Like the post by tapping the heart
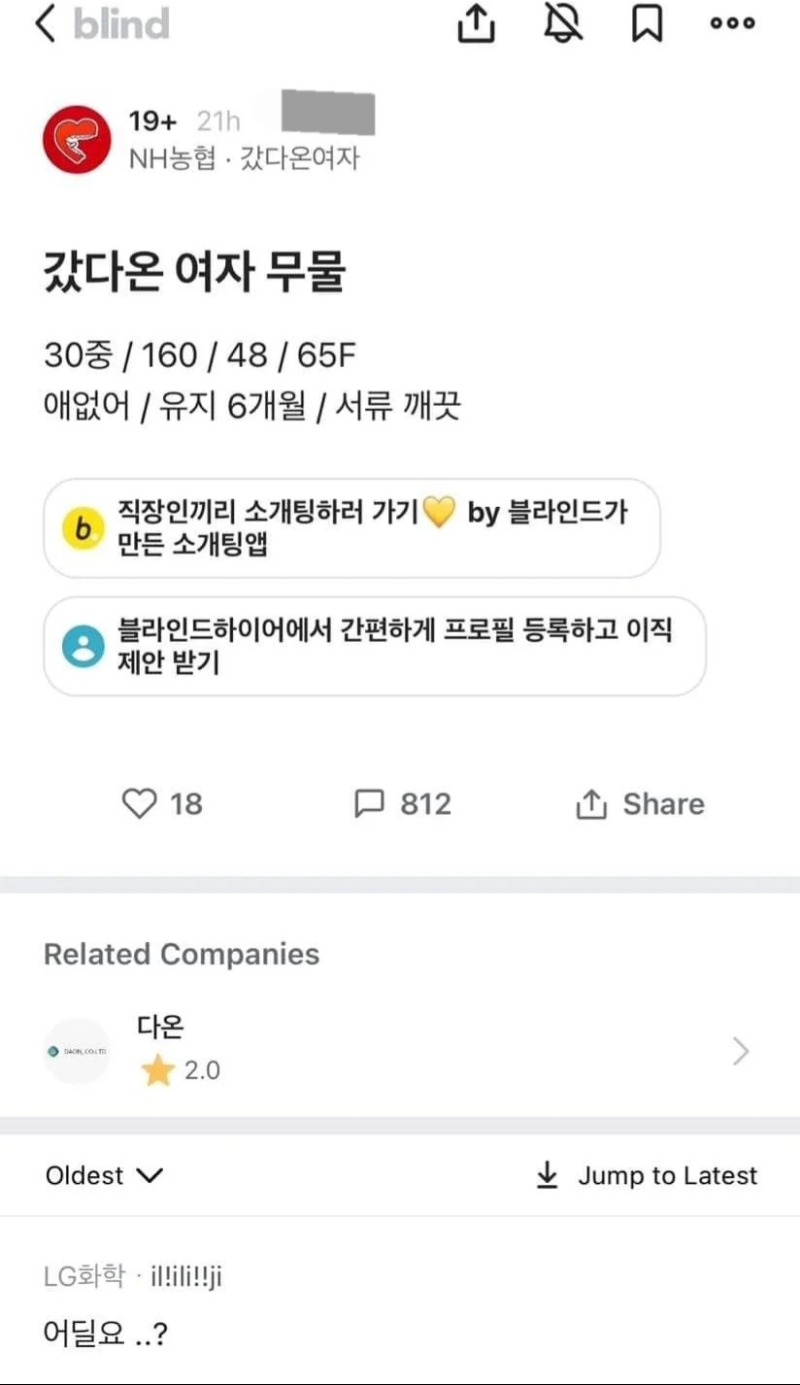Screen dimensions: 800x1385 [141, 802]
